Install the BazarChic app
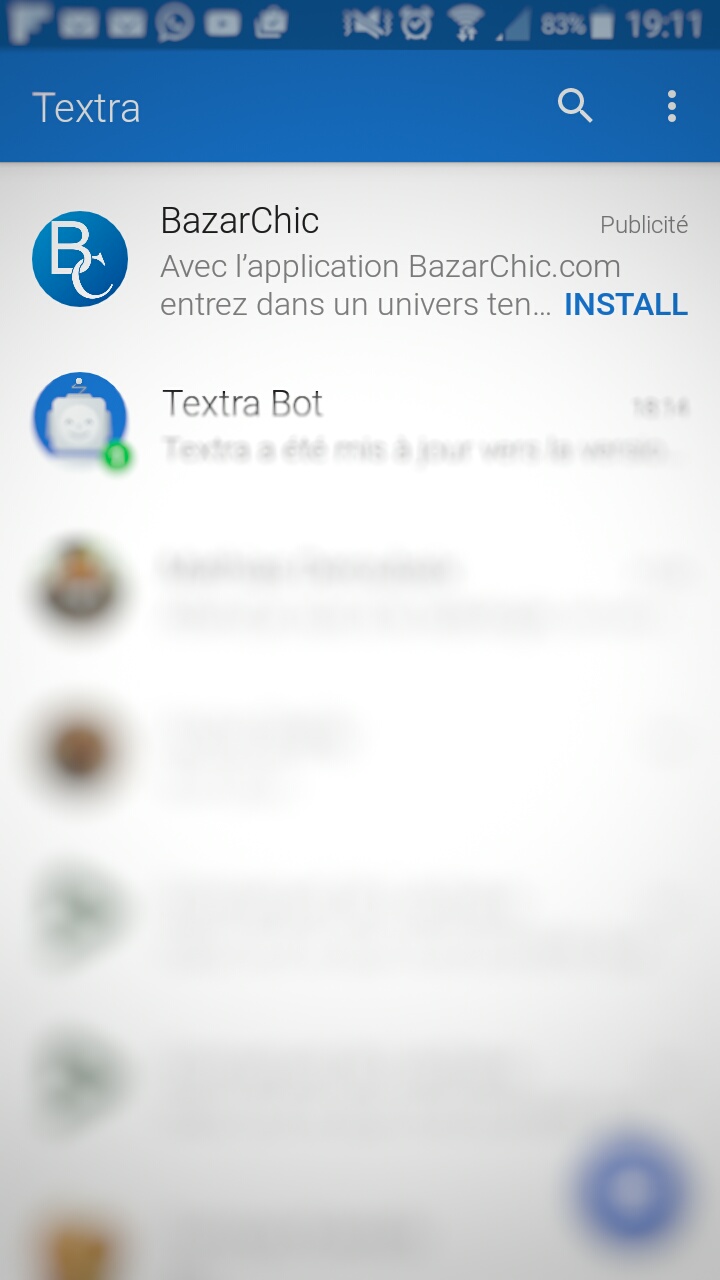The height and width of the screenshot is (1280, 720). click(626, 304)
